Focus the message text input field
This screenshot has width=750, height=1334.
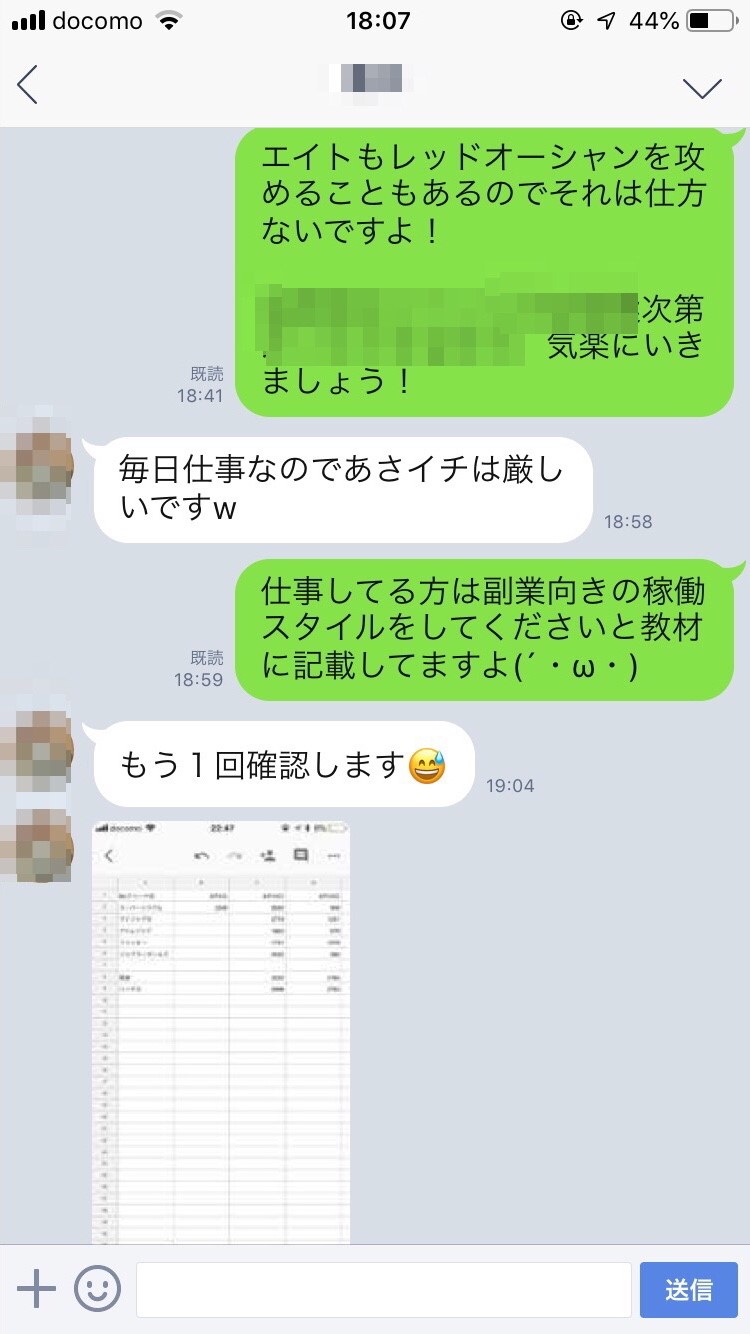(x=383, y=1289)
